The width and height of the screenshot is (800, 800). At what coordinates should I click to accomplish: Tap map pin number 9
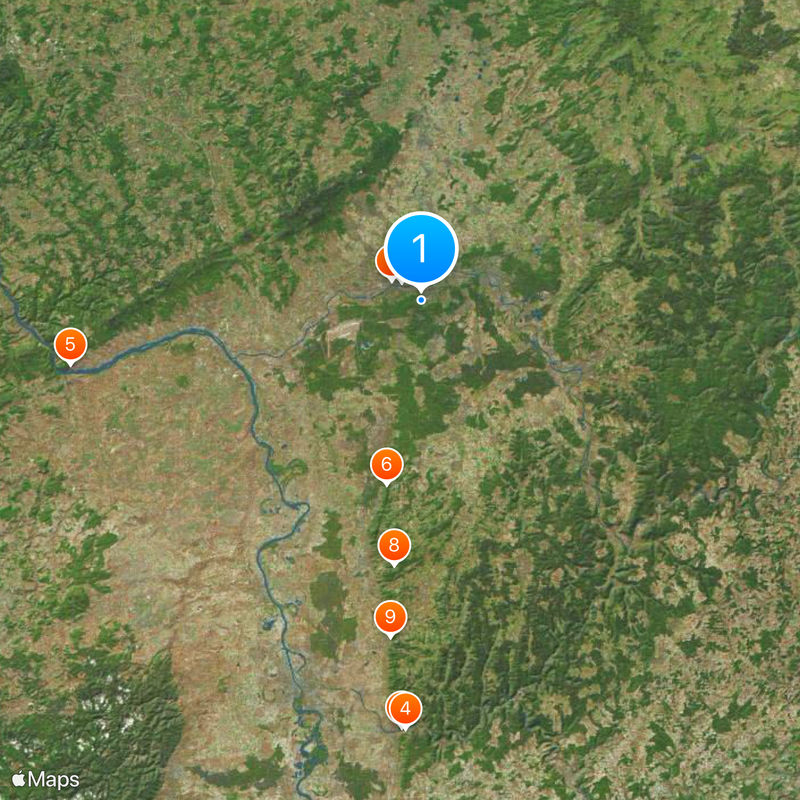(390, 617)
